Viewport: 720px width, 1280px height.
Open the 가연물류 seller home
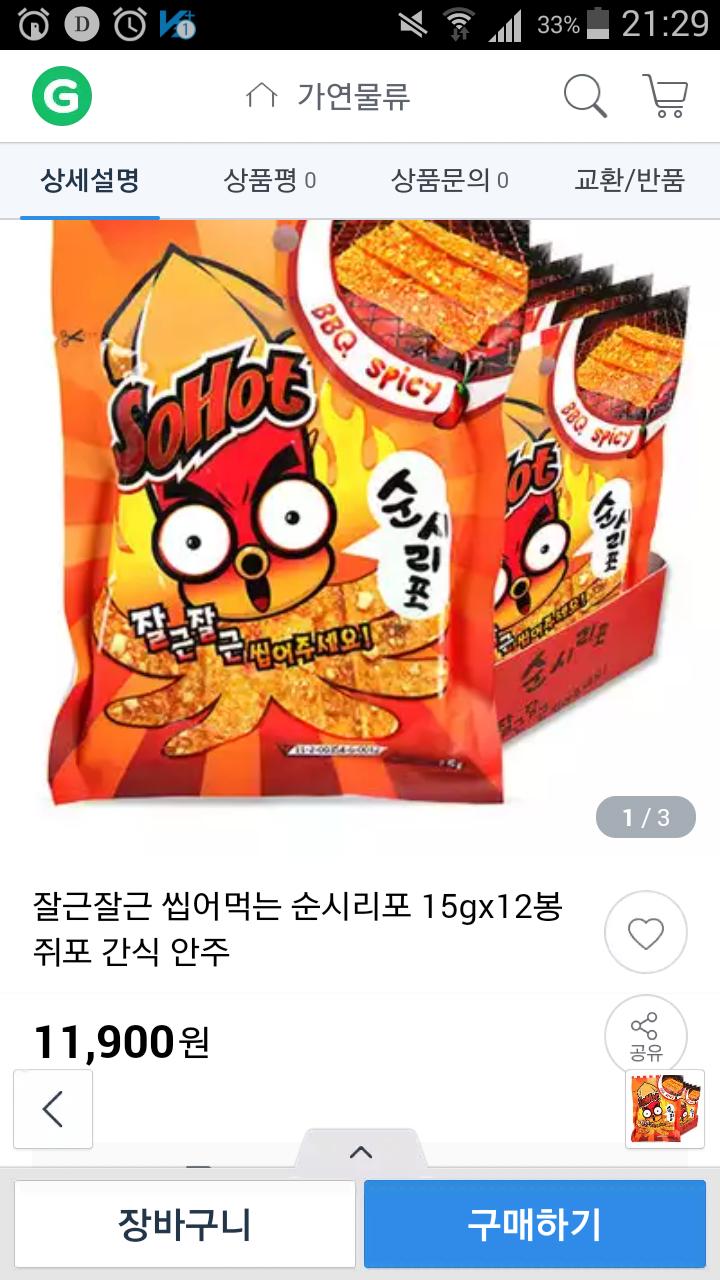pyautogui.click(x=328, y=97)
